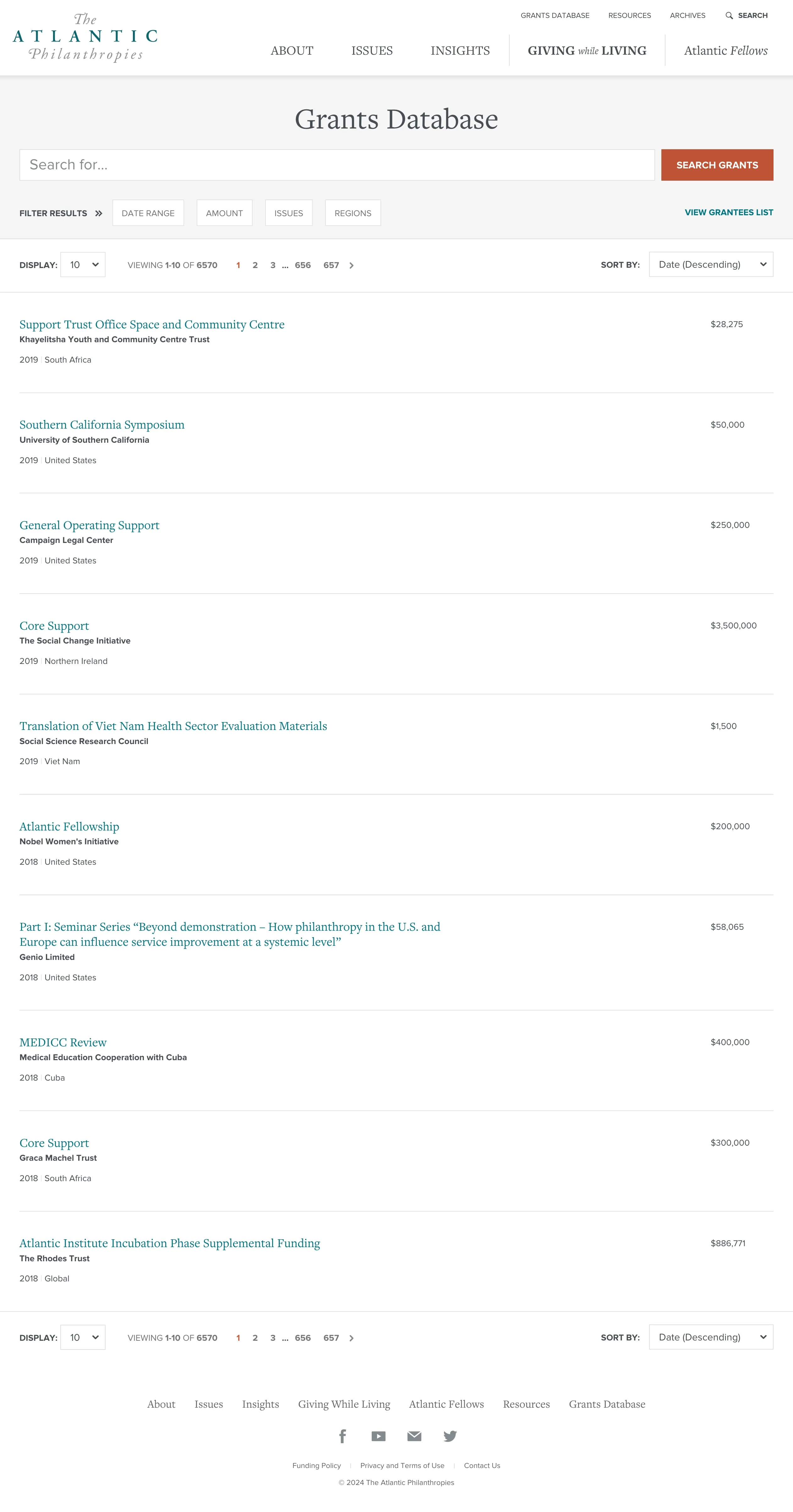The image size is (793, 1512).
Task: Open the YouTube icon in the footer
Action: [x=379, y=1436]
